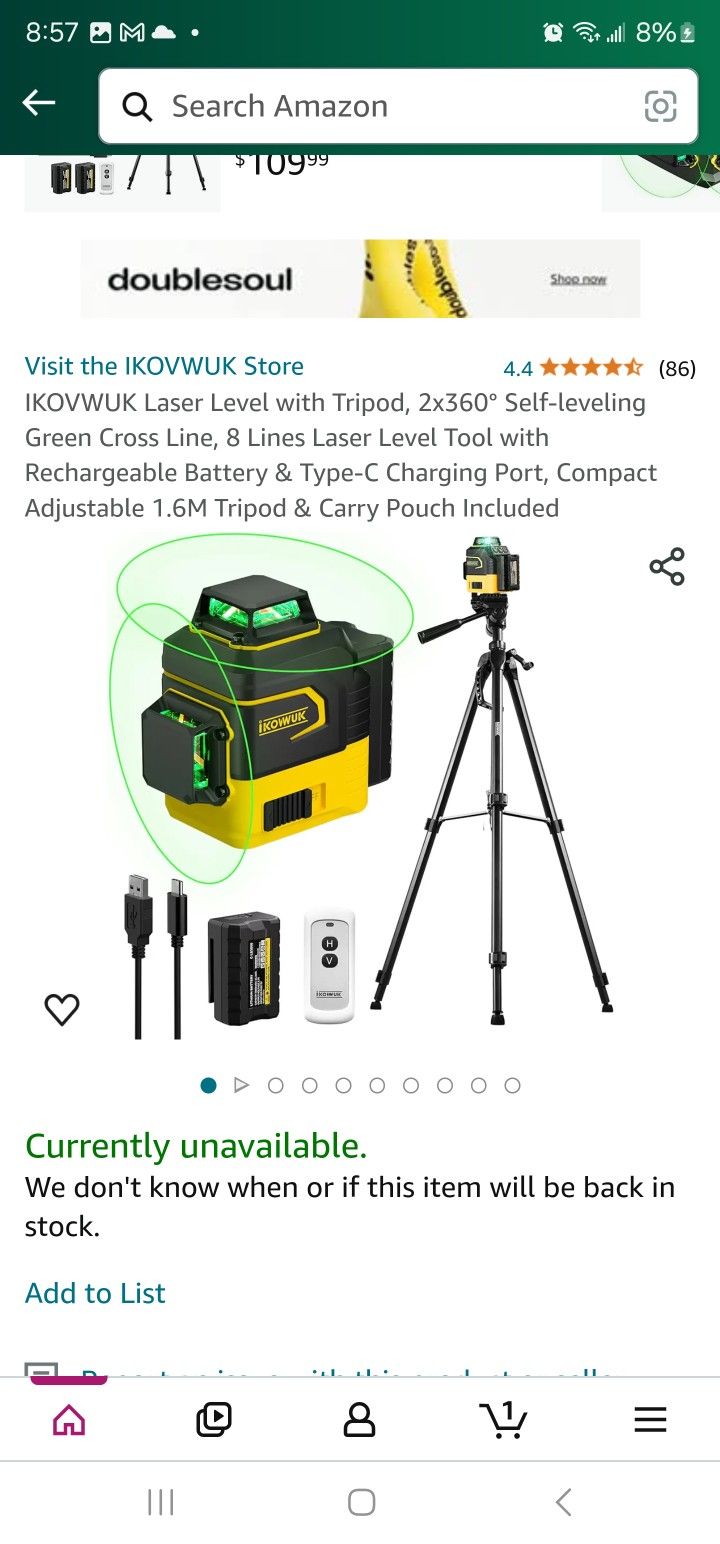Open the account profile tab

[359, 1420]
